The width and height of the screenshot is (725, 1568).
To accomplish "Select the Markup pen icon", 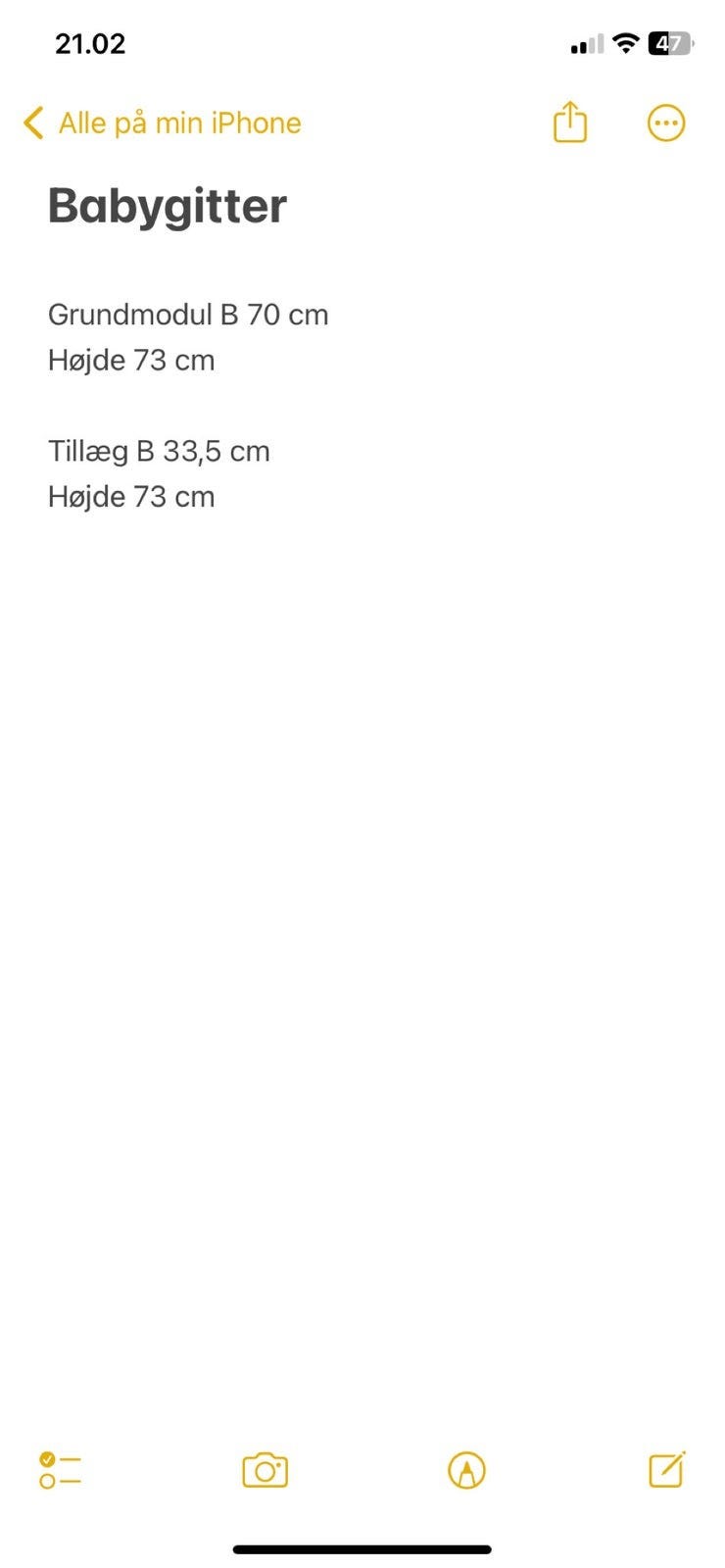I will [x=466, y=1470].
